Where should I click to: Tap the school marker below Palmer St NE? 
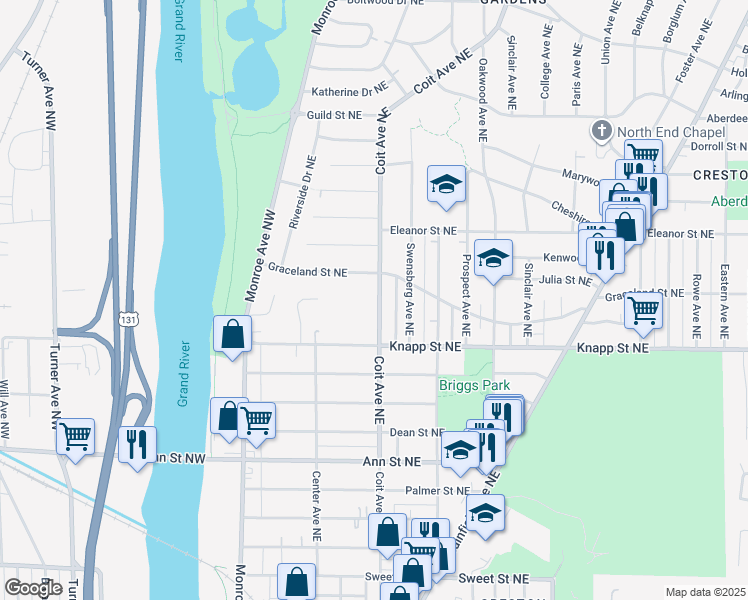point(486,515)
